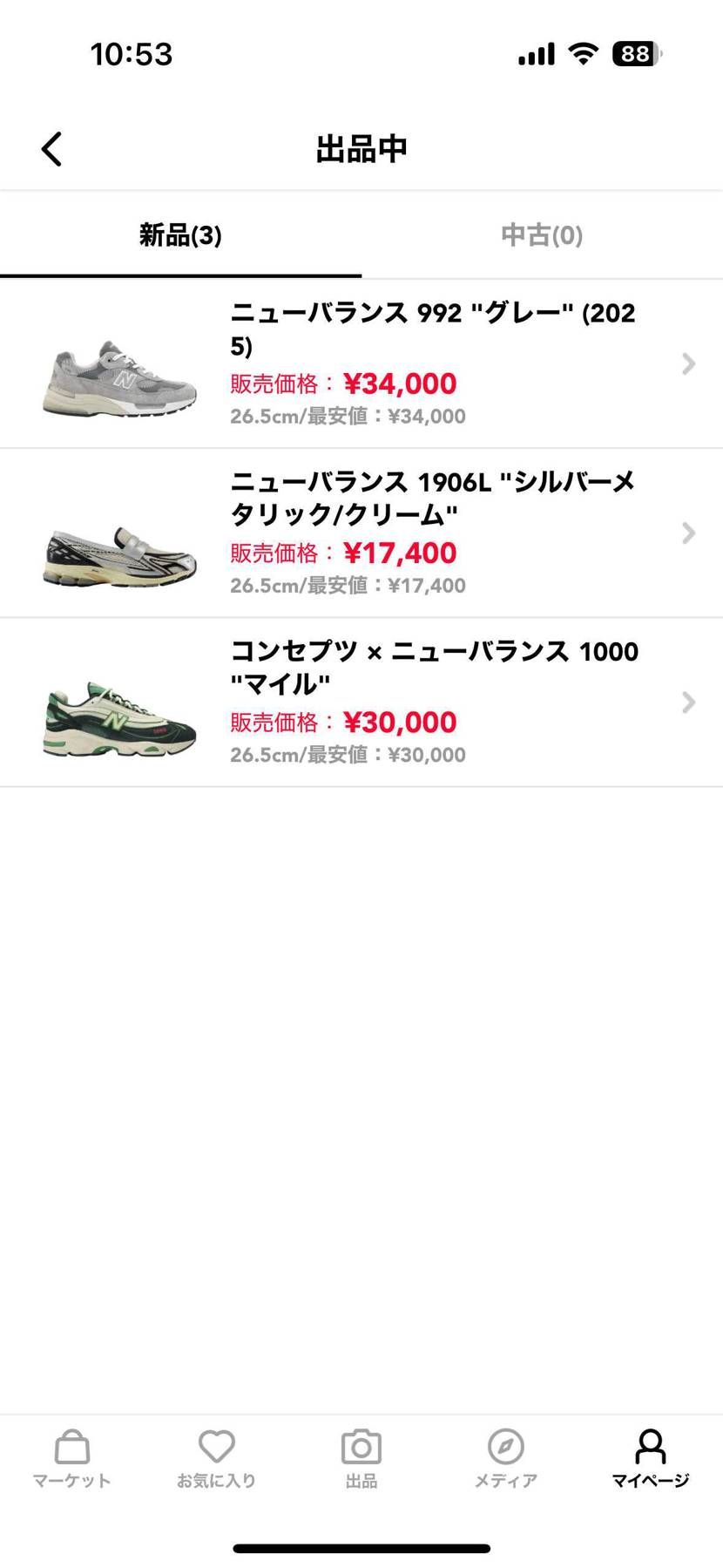Open the マイページ tab
723x1568 pixels.
tap(650, 1459)
